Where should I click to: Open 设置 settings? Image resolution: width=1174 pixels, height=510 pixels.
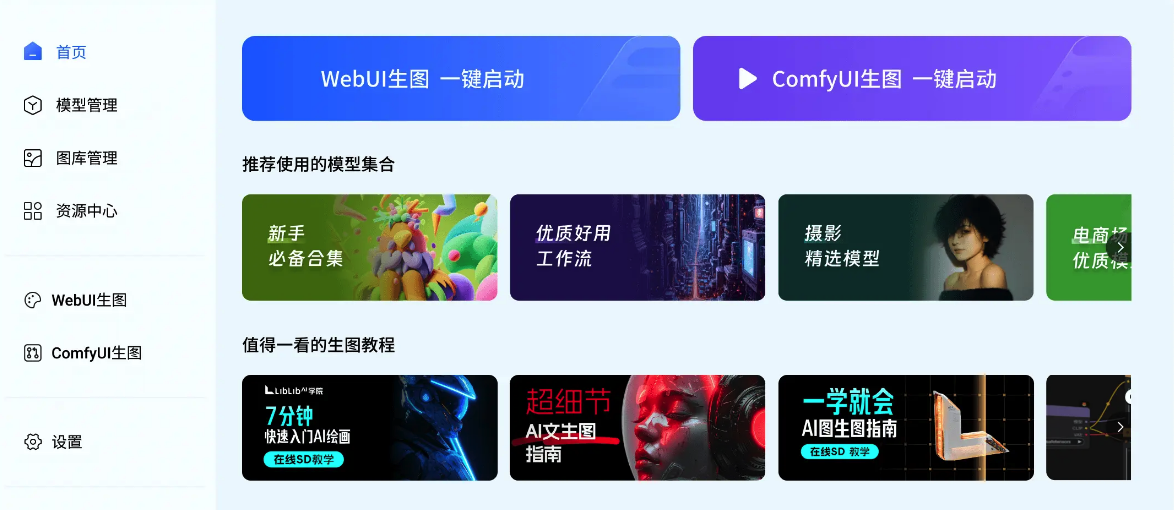(66, 442)
